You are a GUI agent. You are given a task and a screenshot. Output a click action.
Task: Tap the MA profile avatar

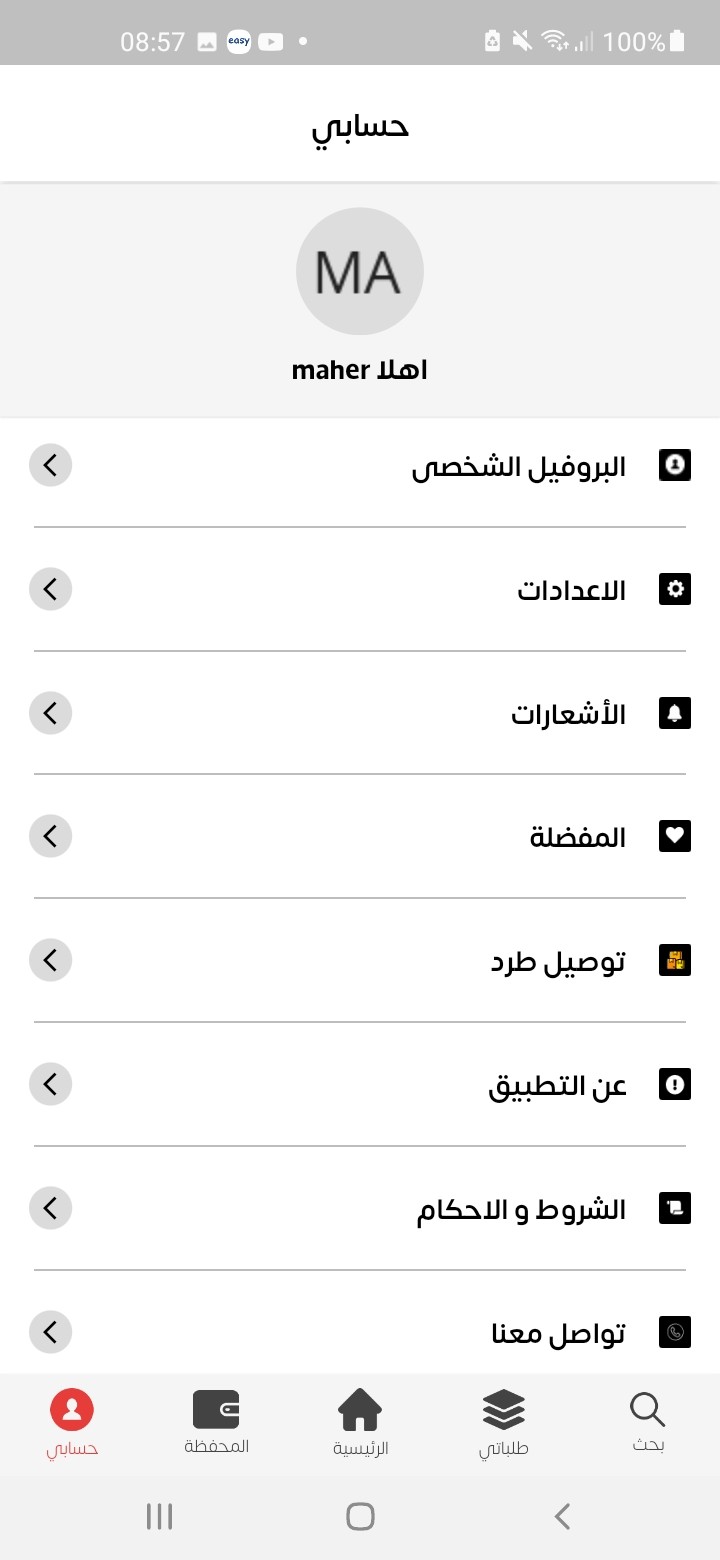point(360,271)
